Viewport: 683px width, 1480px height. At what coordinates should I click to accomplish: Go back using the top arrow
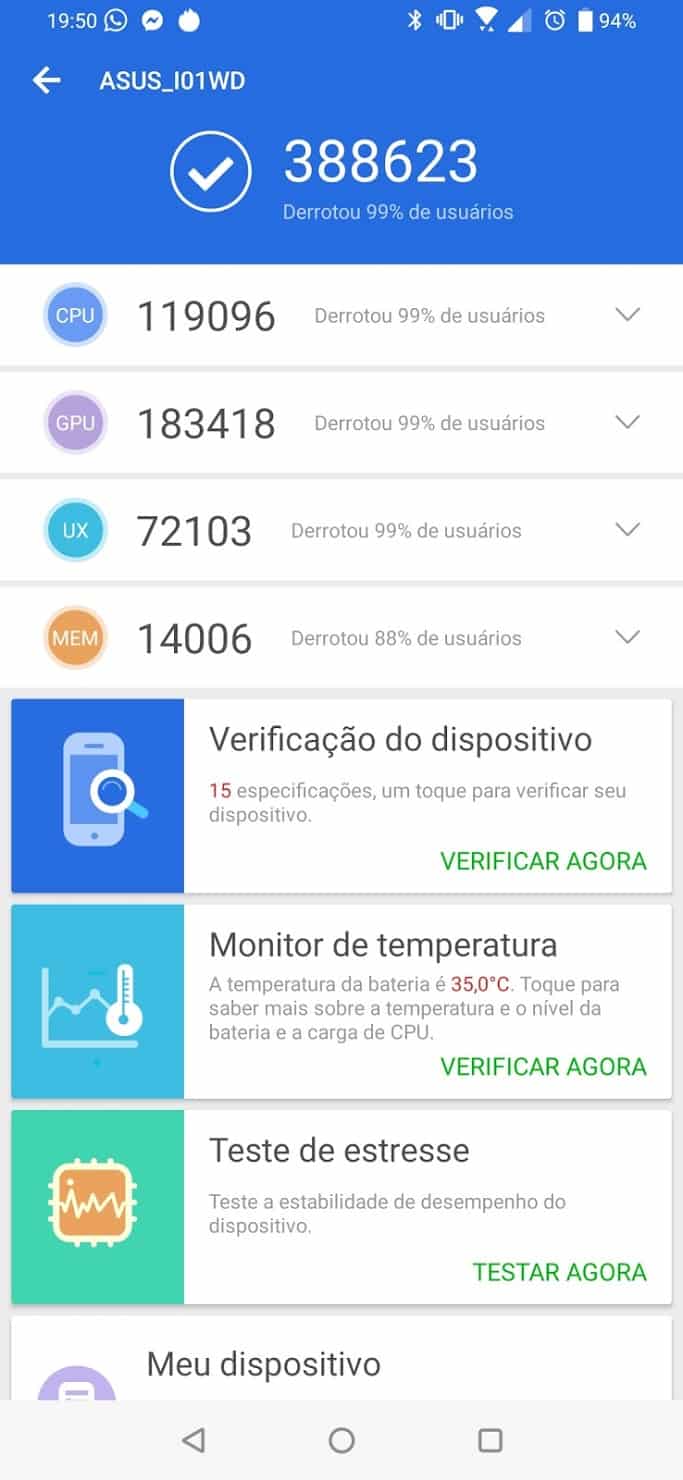[47, 81]
